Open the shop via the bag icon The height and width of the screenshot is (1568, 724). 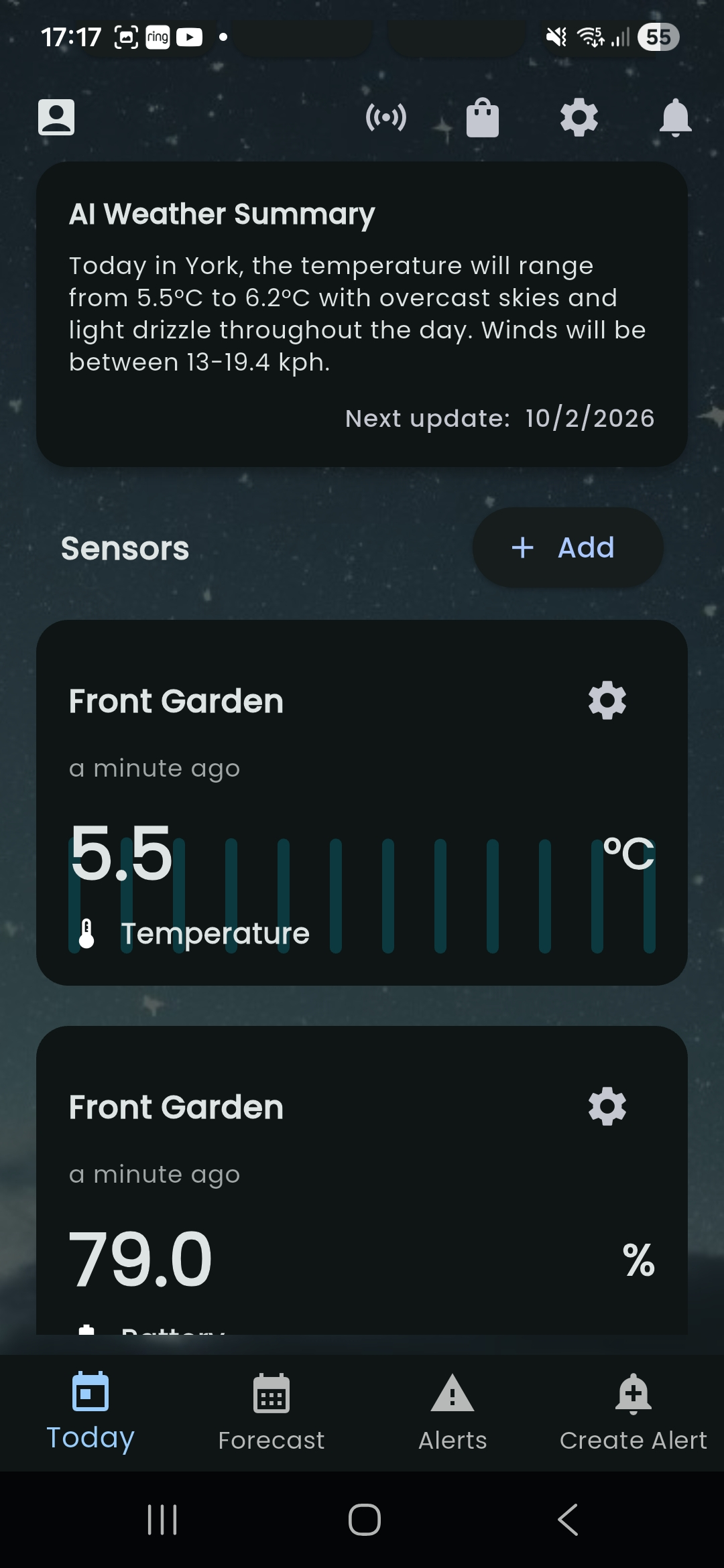click(x=482, y=117)
